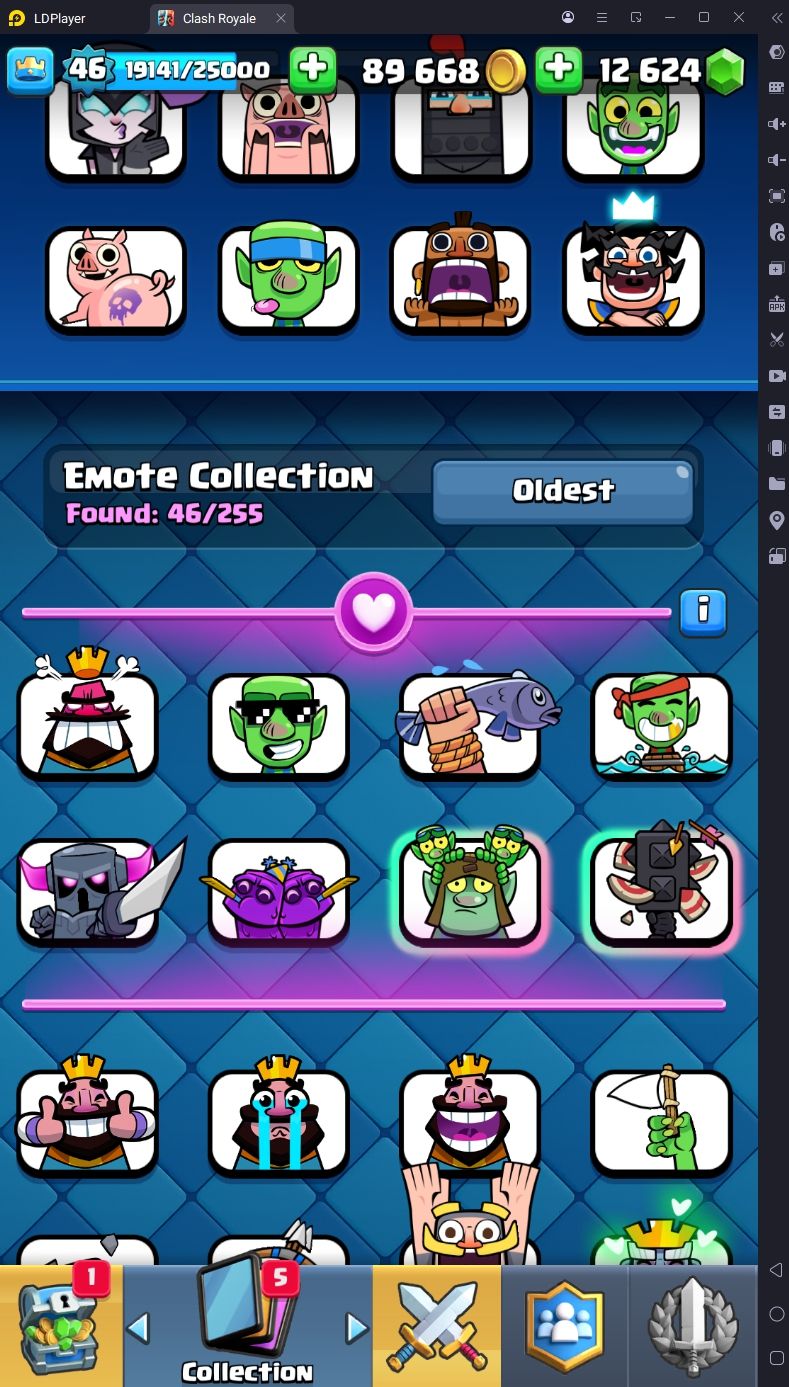Open the emote collection info button
The height and width of the screenshot is (1387, 789).
coord(703,613)
